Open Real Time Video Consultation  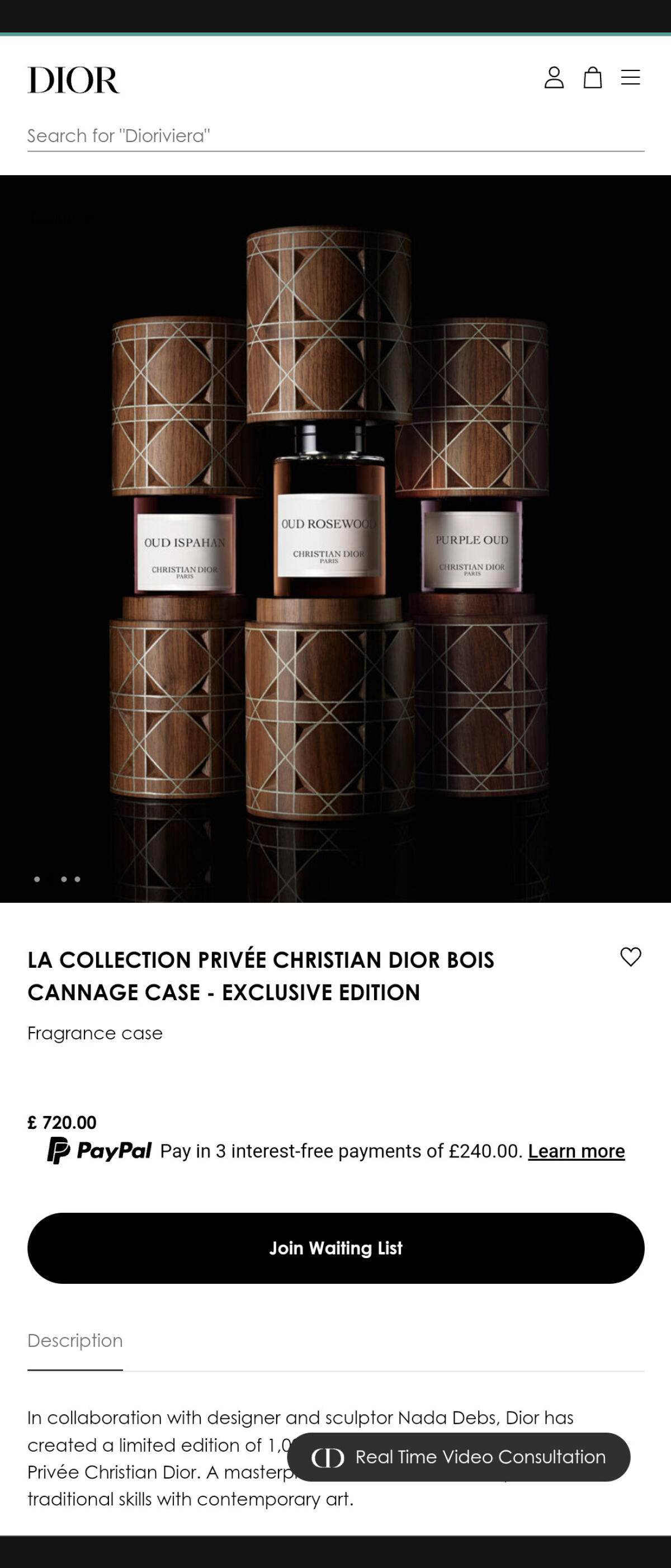tap(459, 1457)
